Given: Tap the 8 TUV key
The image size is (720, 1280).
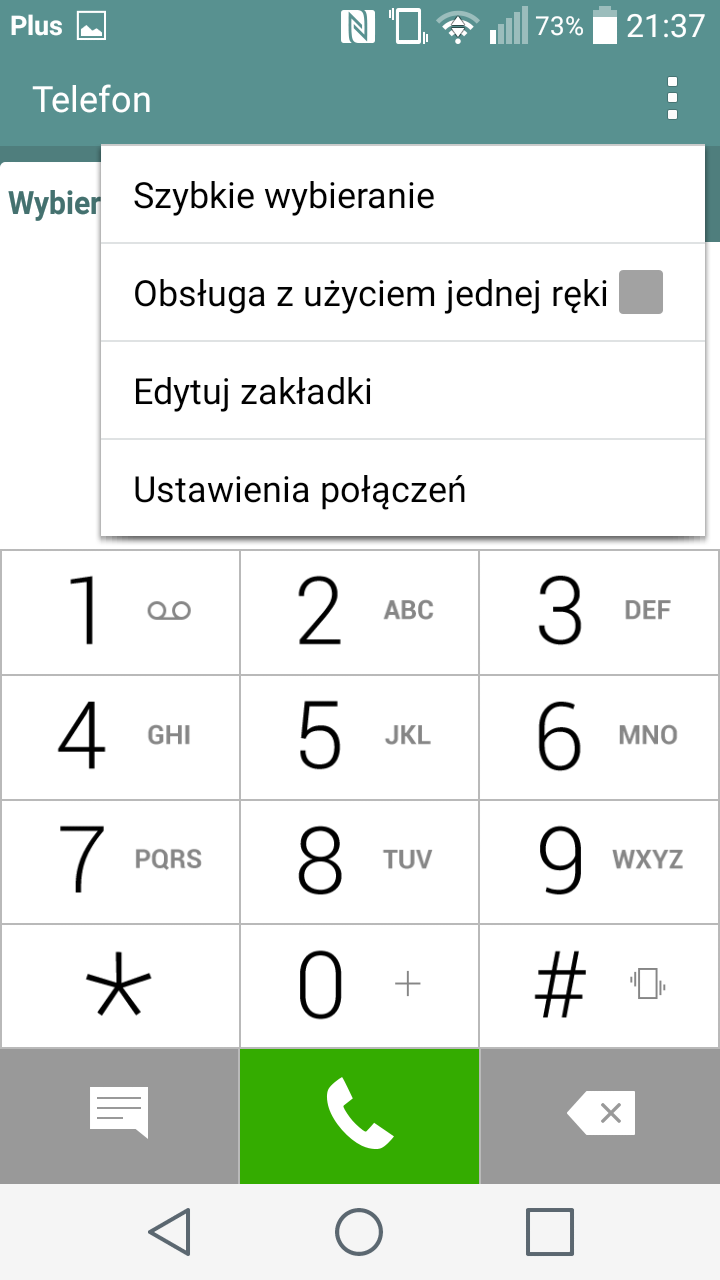Looking at the screenshot, I should tap(360, 862).
